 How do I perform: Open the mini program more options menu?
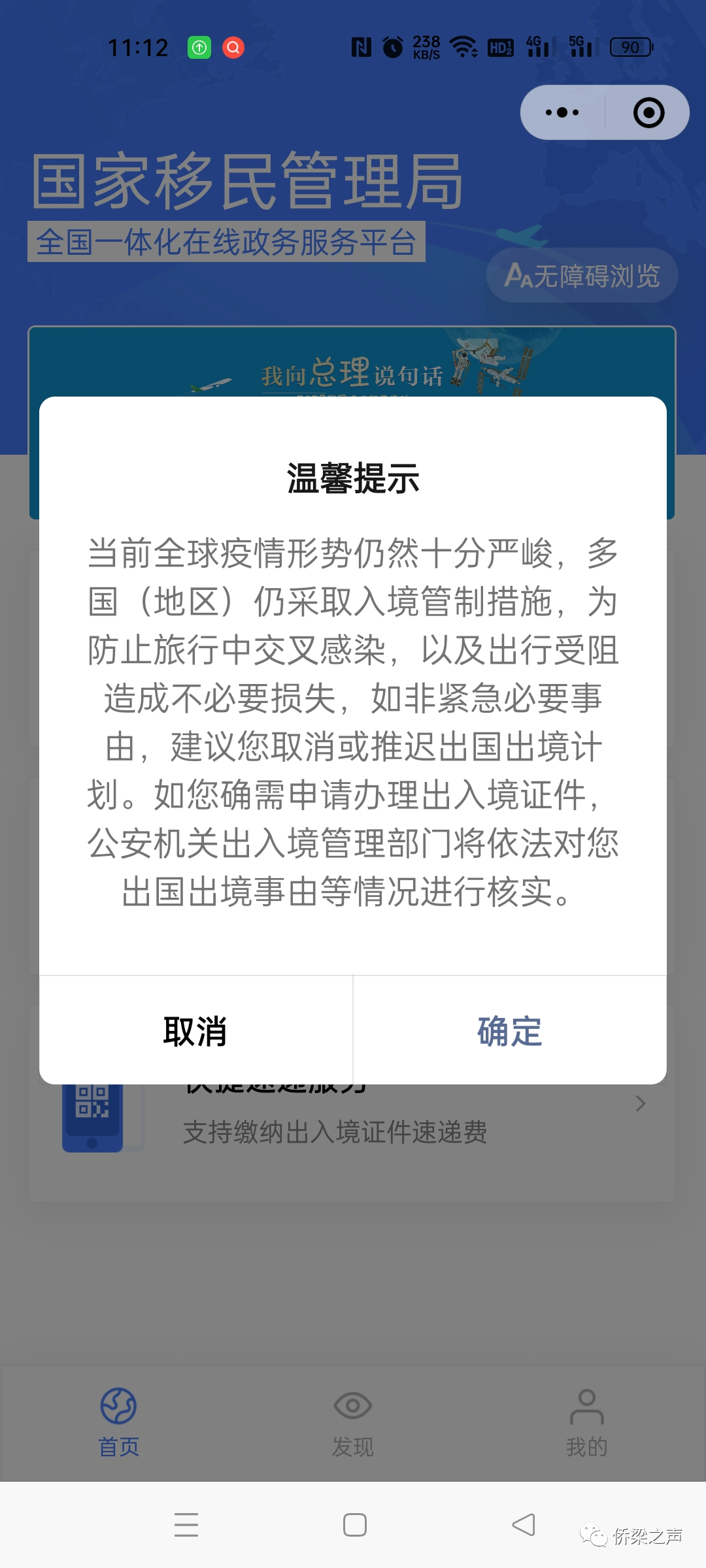[x=562, y=112]
